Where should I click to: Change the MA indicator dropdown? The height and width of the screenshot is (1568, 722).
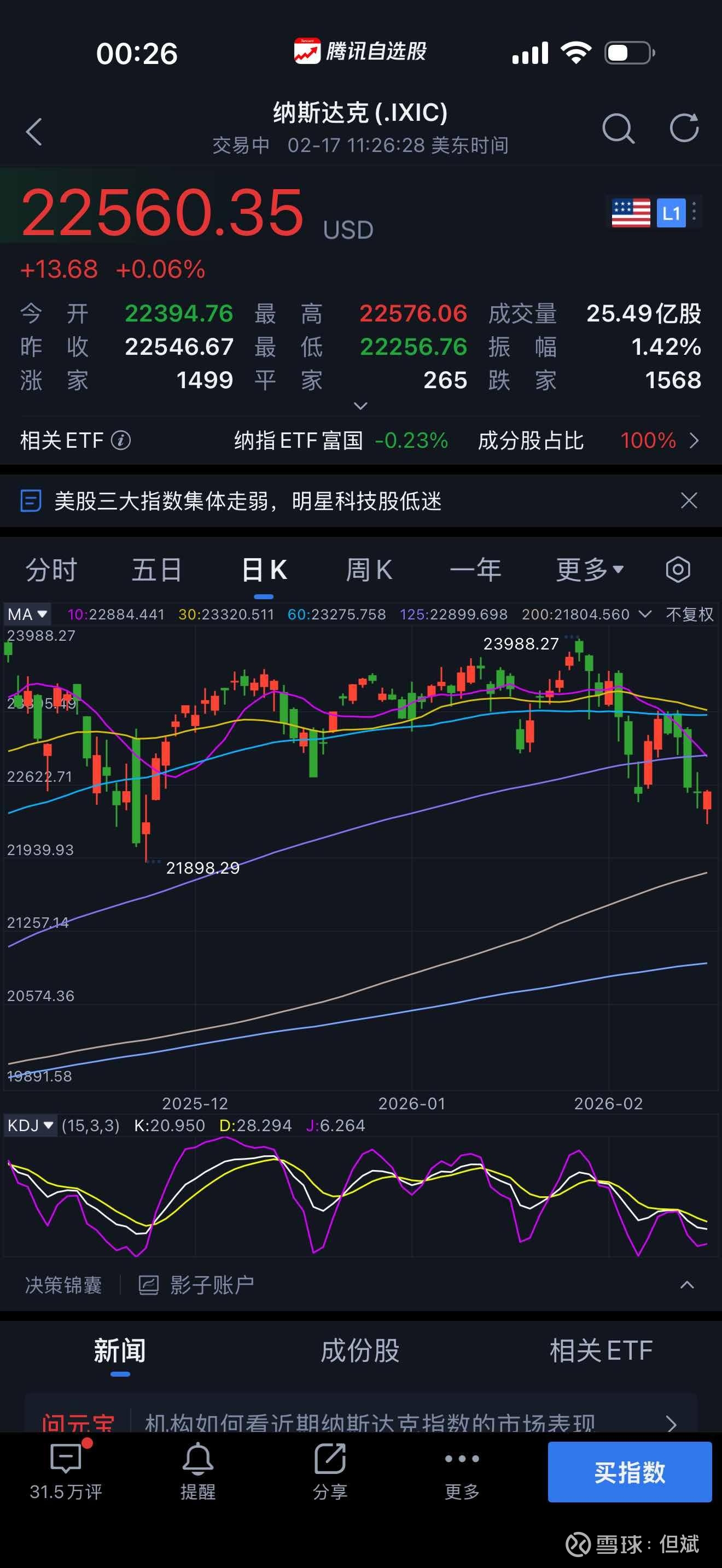click(27, 614)
